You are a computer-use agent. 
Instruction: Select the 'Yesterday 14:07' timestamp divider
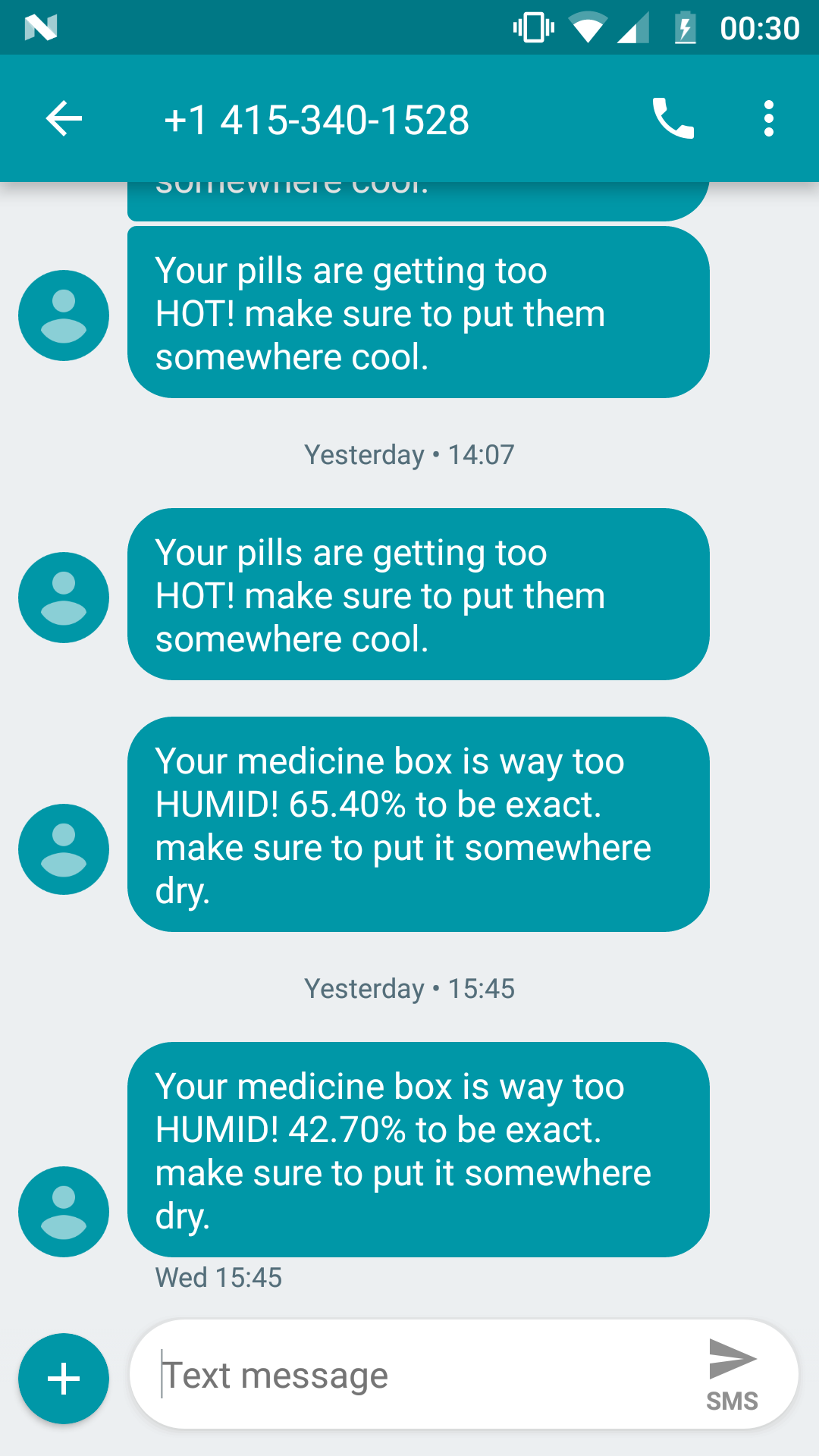click(409, 453)
